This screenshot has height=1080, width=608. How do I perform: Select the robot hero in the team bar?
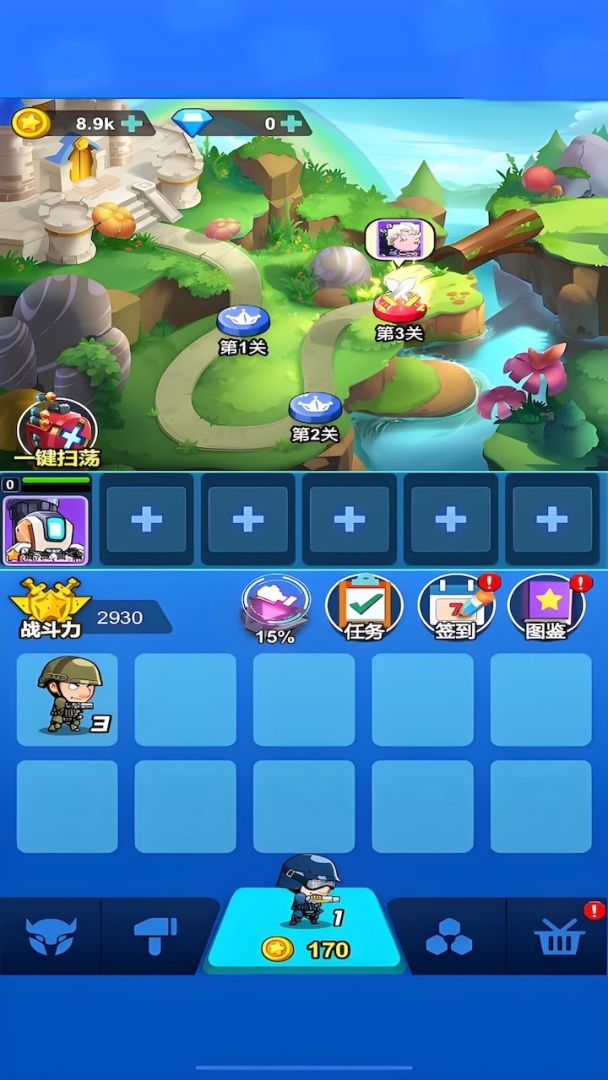click(x=45, y=528)
